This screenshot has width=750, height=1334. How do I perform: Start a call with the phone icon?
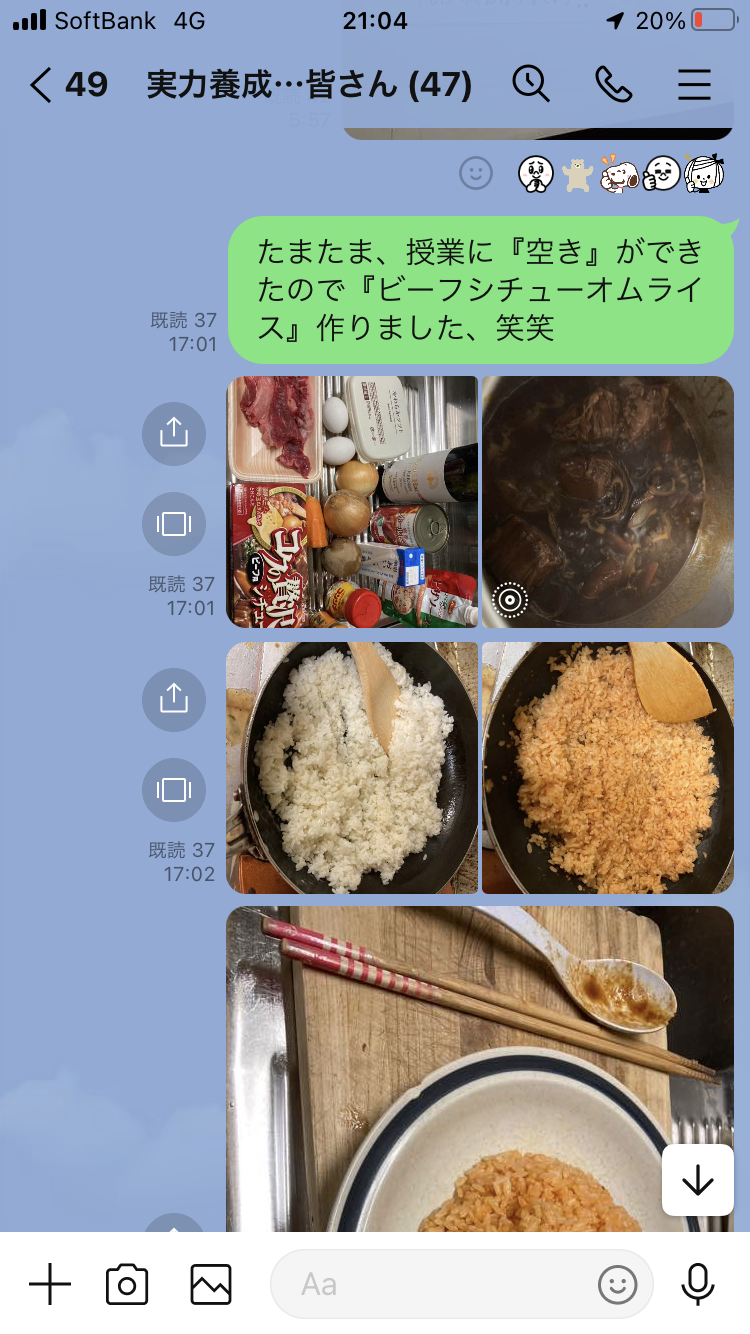click(613, 85)
